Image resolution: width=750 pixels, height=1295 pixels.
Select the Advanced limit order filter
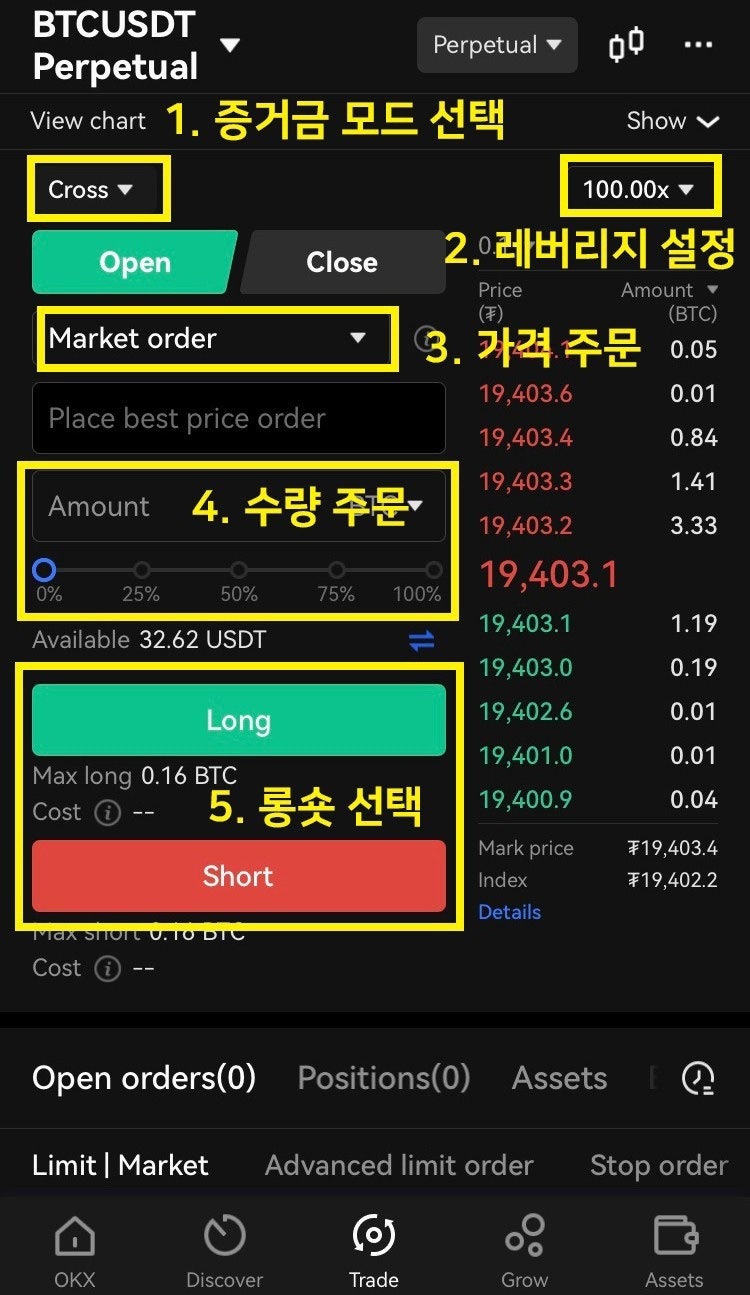[x=399, y=1165]
